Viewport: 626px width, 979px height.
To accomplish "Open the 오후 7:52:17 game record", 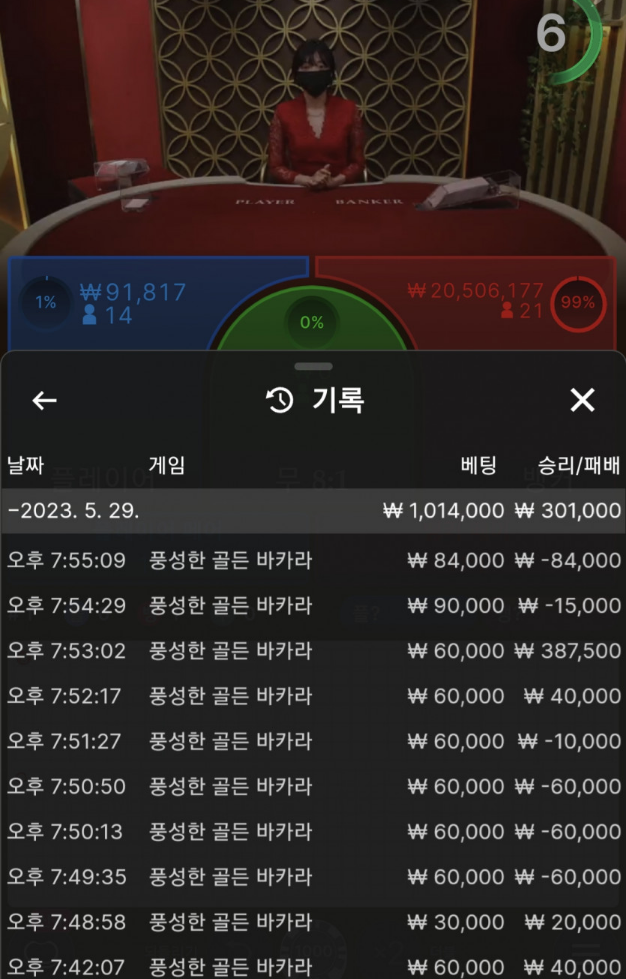I will click(313, 696).
